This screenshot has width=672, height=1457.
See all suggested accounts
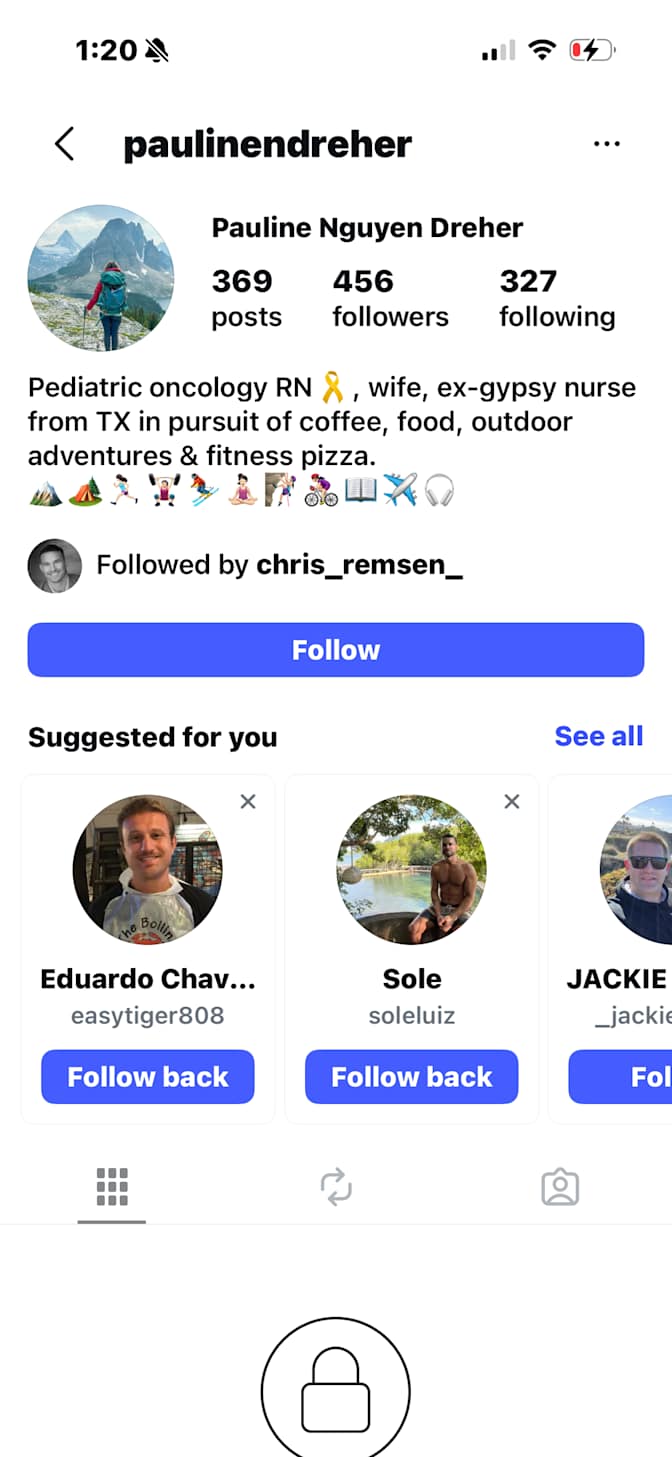click(x=598, y=737)
